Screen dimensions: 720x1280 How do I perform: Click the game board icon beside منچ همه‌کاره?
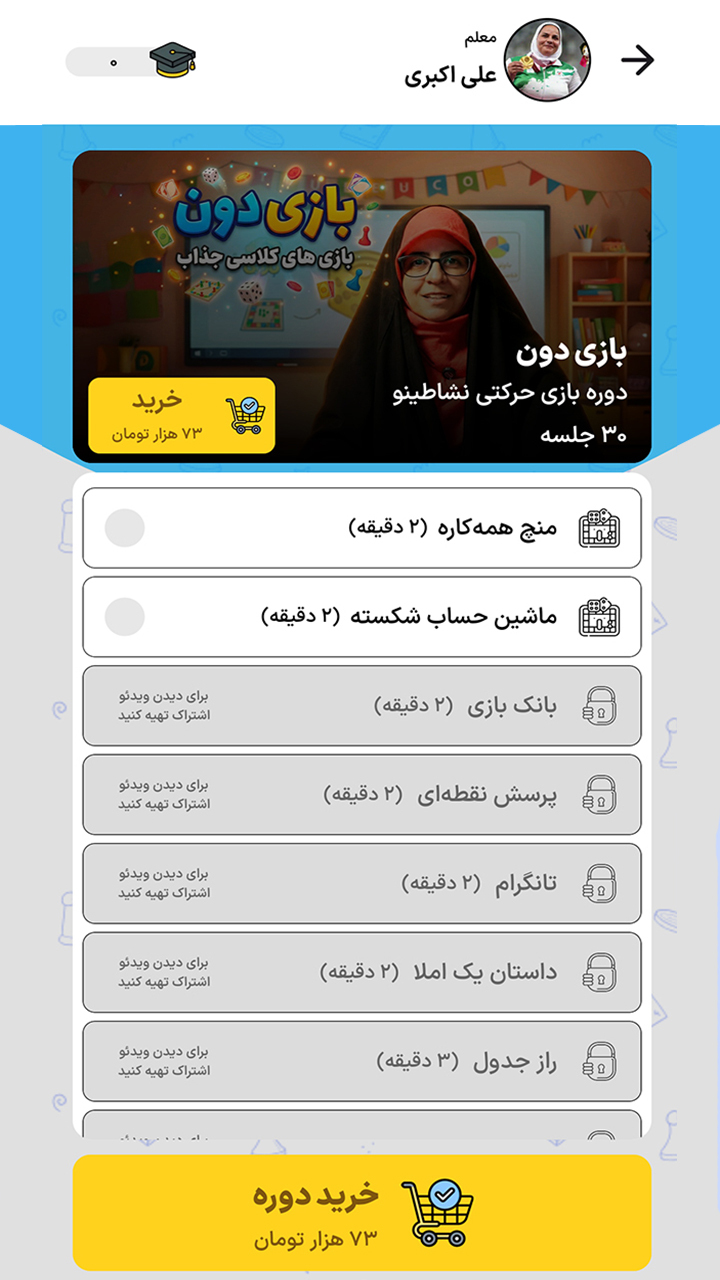point(601,527)
